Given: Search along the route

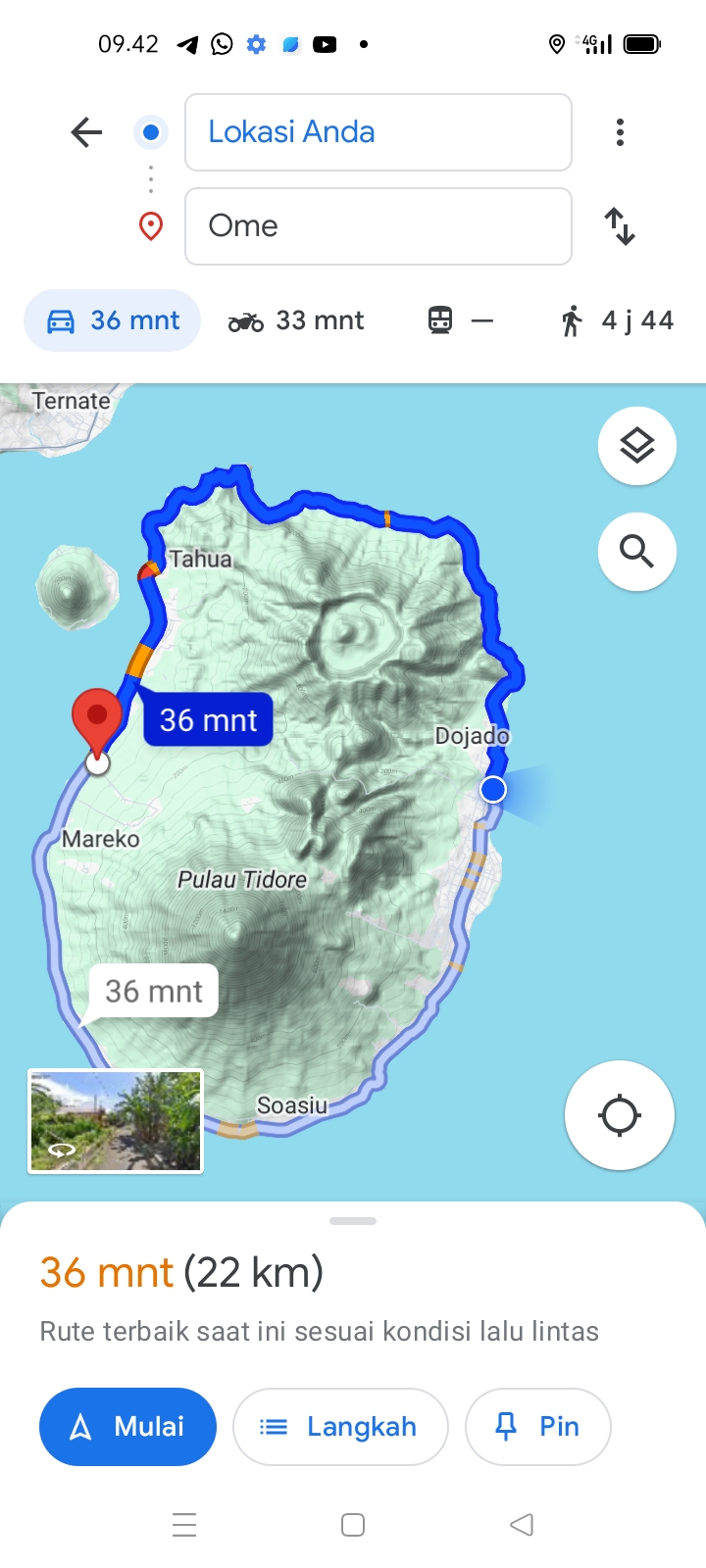Looking at the screenshot, I should [637, 552].
